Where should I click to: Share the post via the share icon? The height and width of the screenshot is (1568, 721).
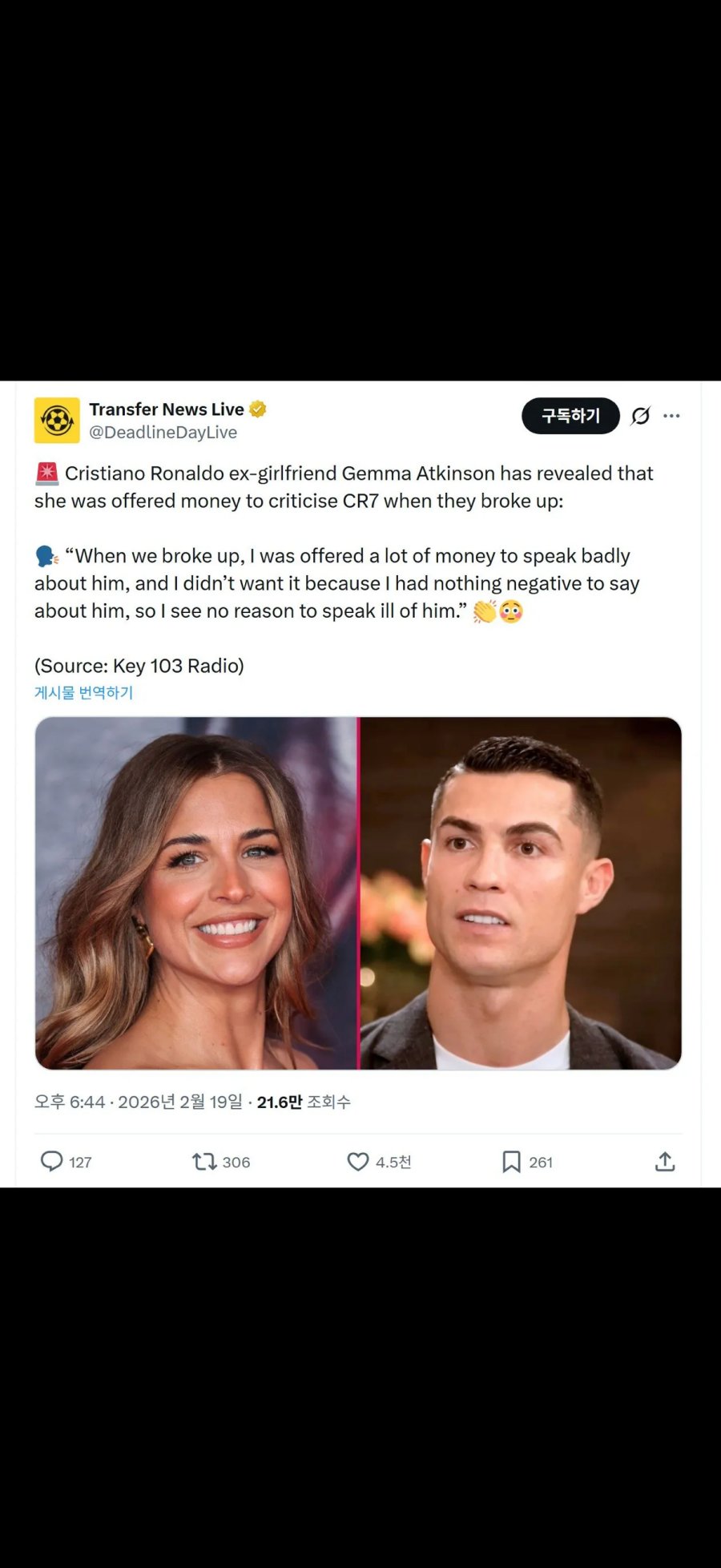click(665, 1161)
